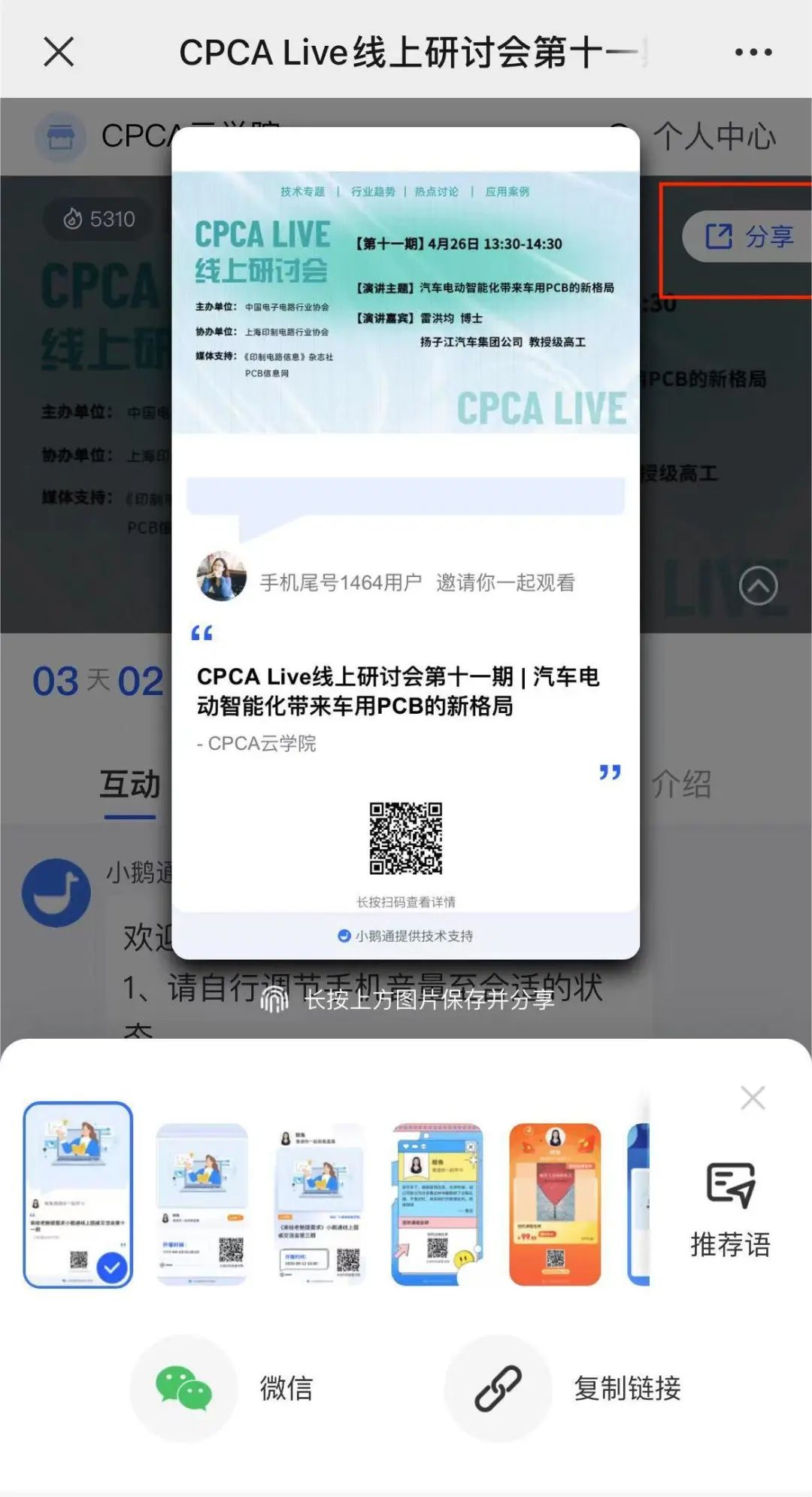This screenshot has height=1497, width=812.
Task: Select the pink style poster template
Action: coord(436,1201)
